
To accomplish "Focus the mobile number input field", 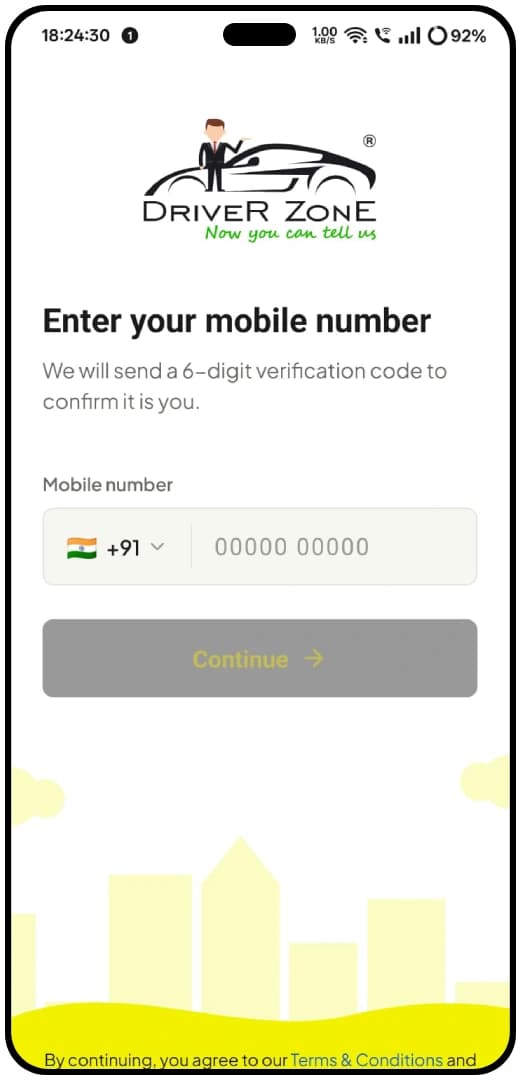I will point(334,547).
